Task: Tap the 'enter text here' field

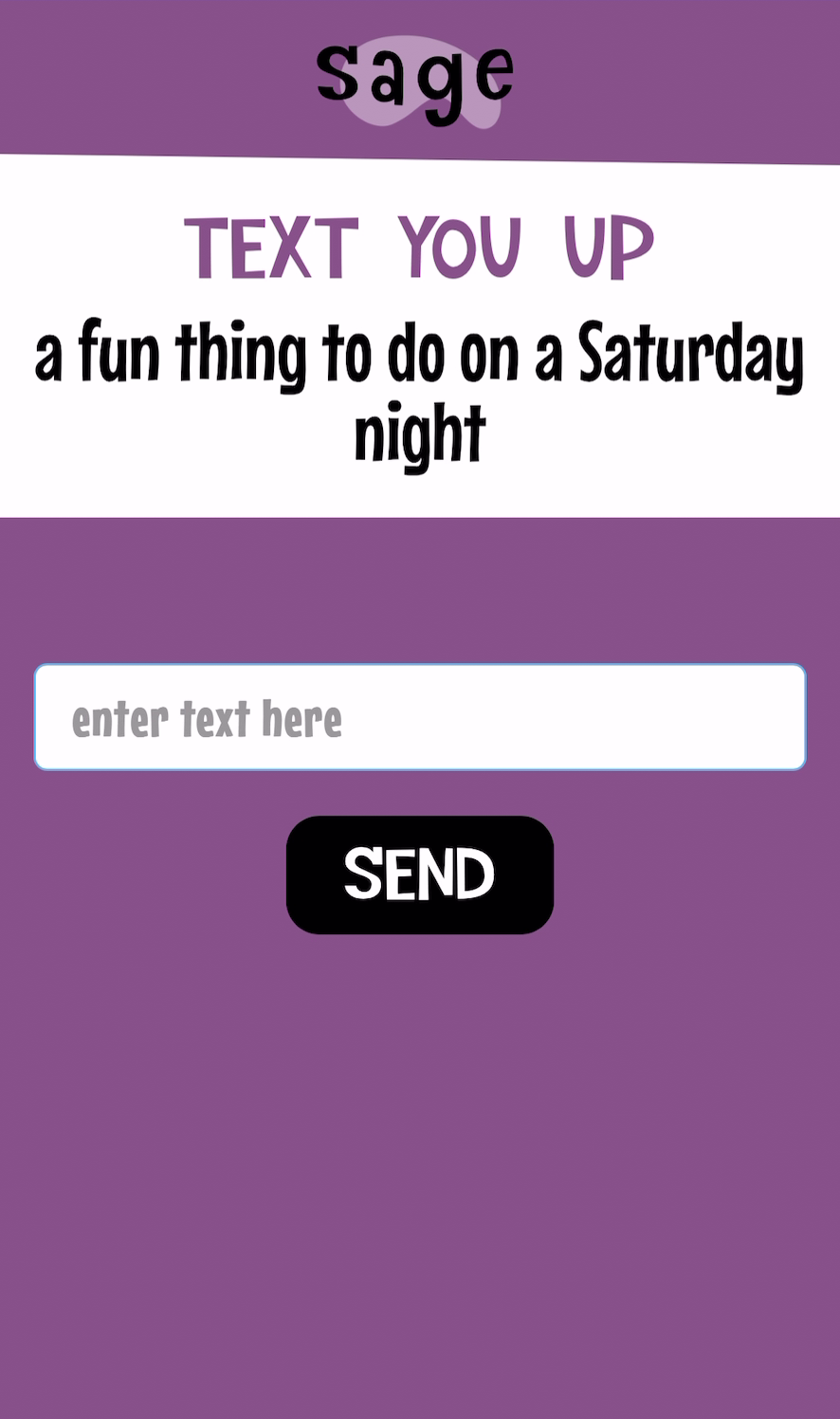Action: [x=420, y=717]
